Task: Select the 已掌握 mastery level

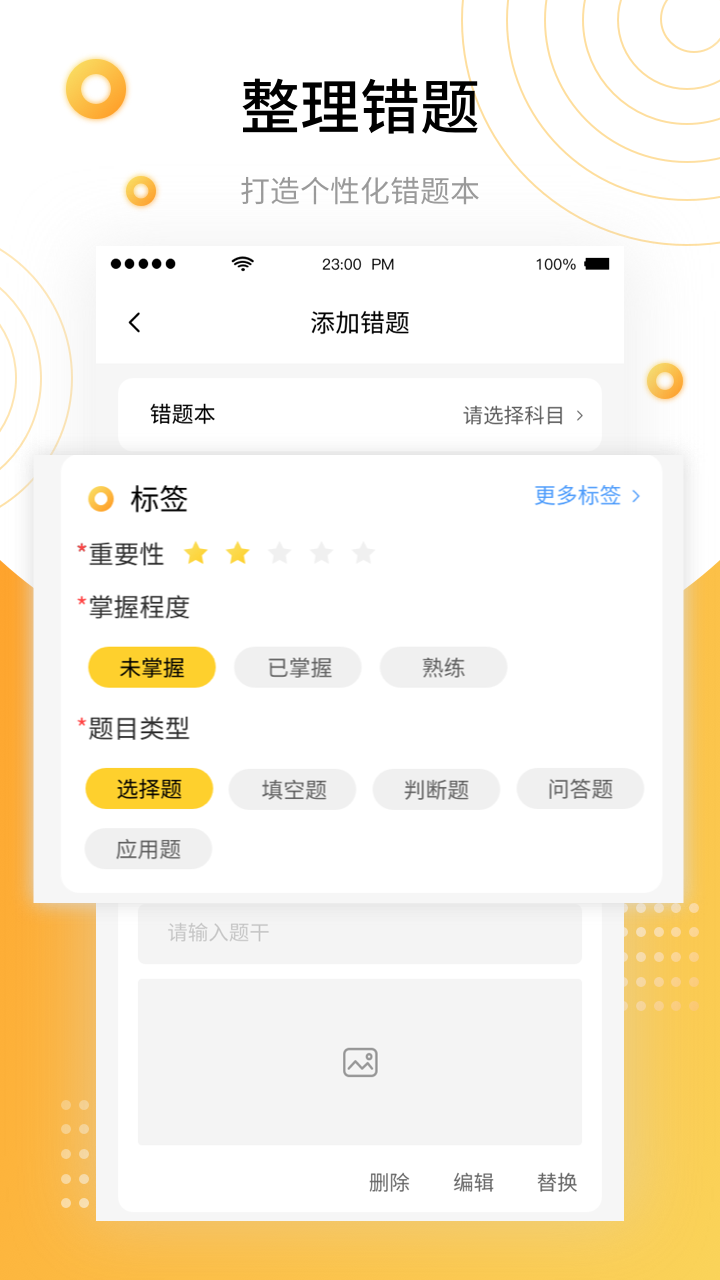Action: click(297, 667)
